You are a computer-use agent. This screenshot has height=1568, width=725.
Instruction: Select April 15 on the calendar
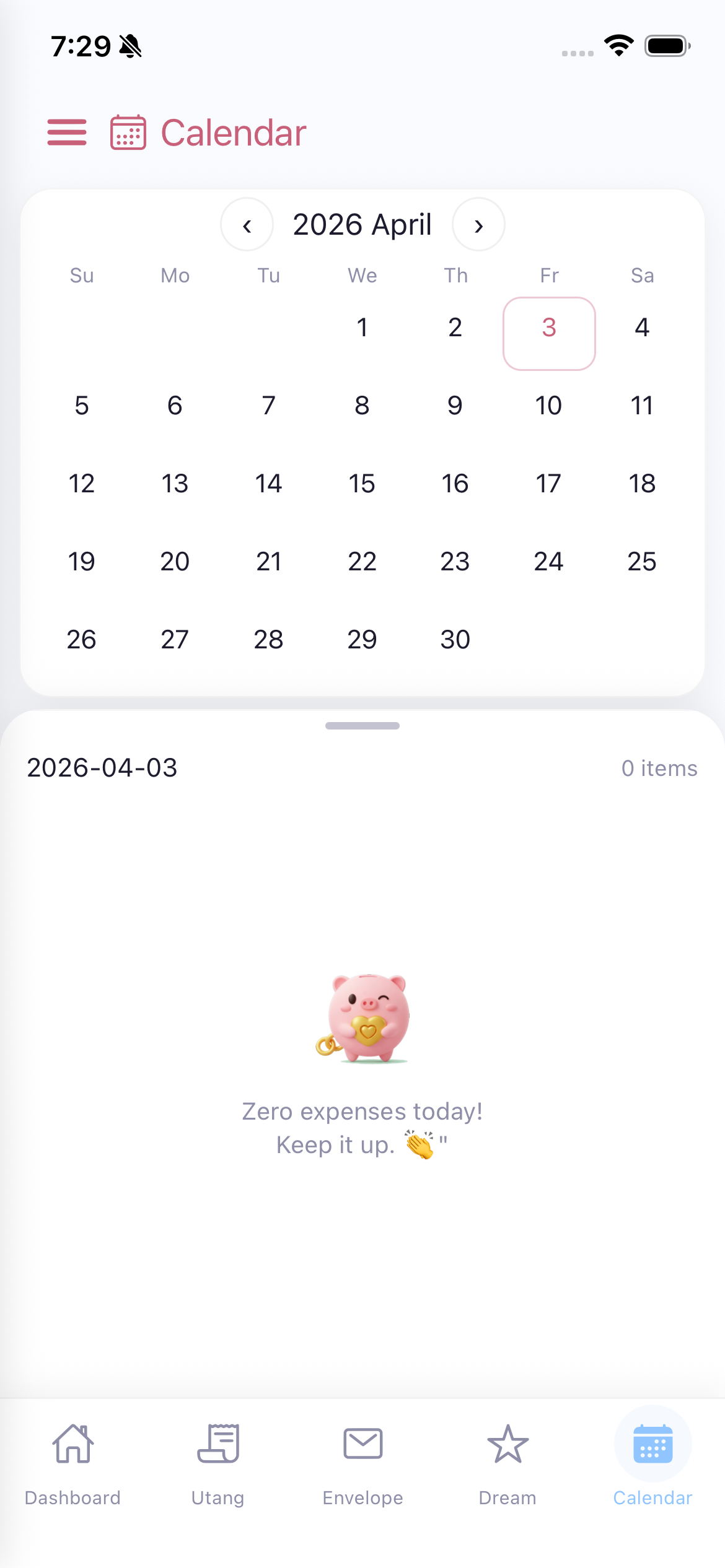tap(362, 484)
